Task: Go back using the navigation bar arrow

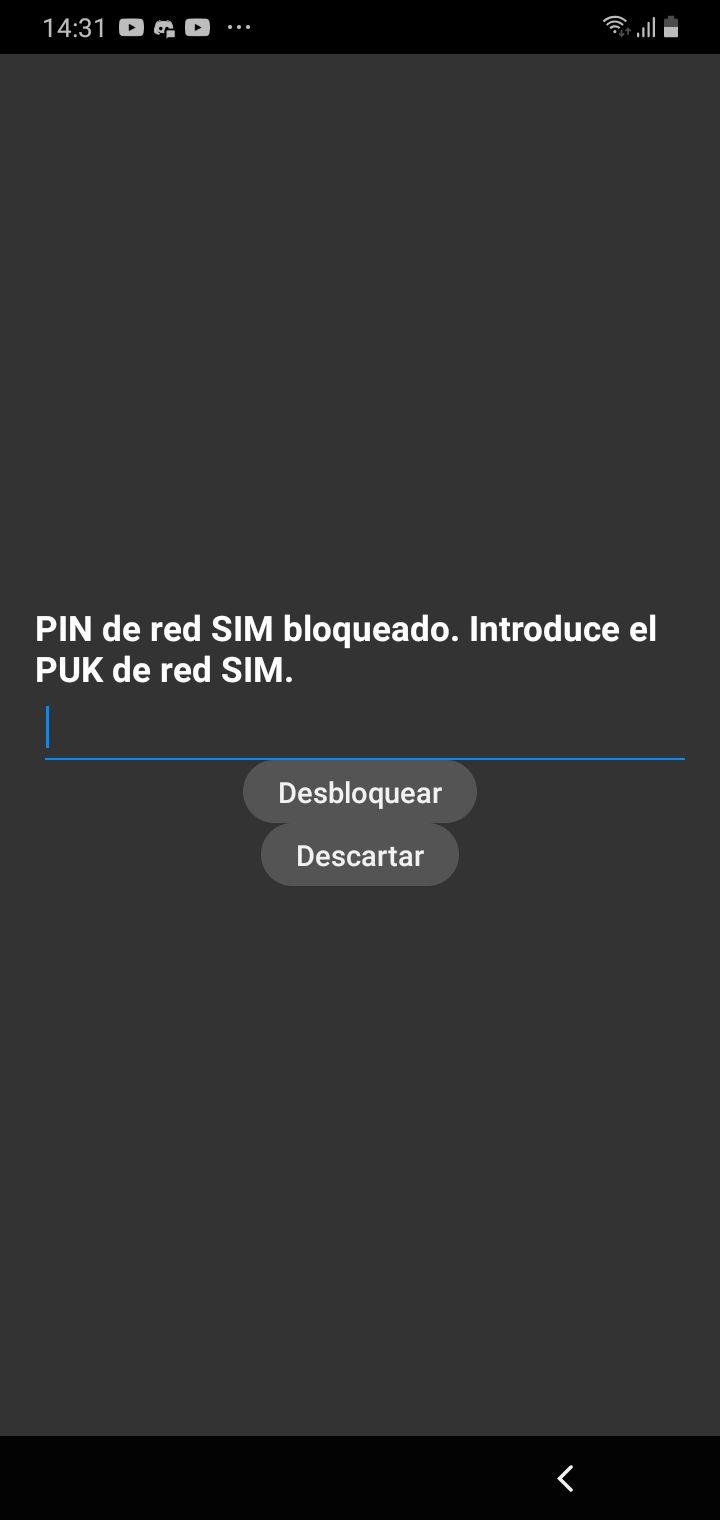Action: 566,1478
